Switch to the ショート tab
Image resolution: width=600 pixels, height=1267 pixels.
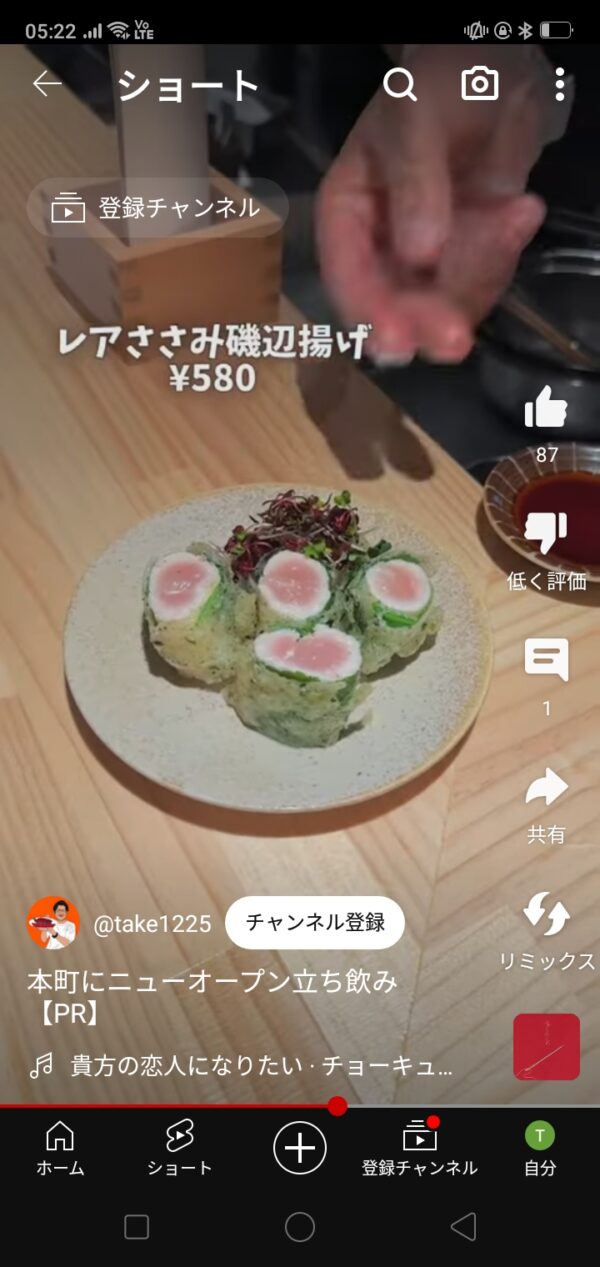[180, 1148]
